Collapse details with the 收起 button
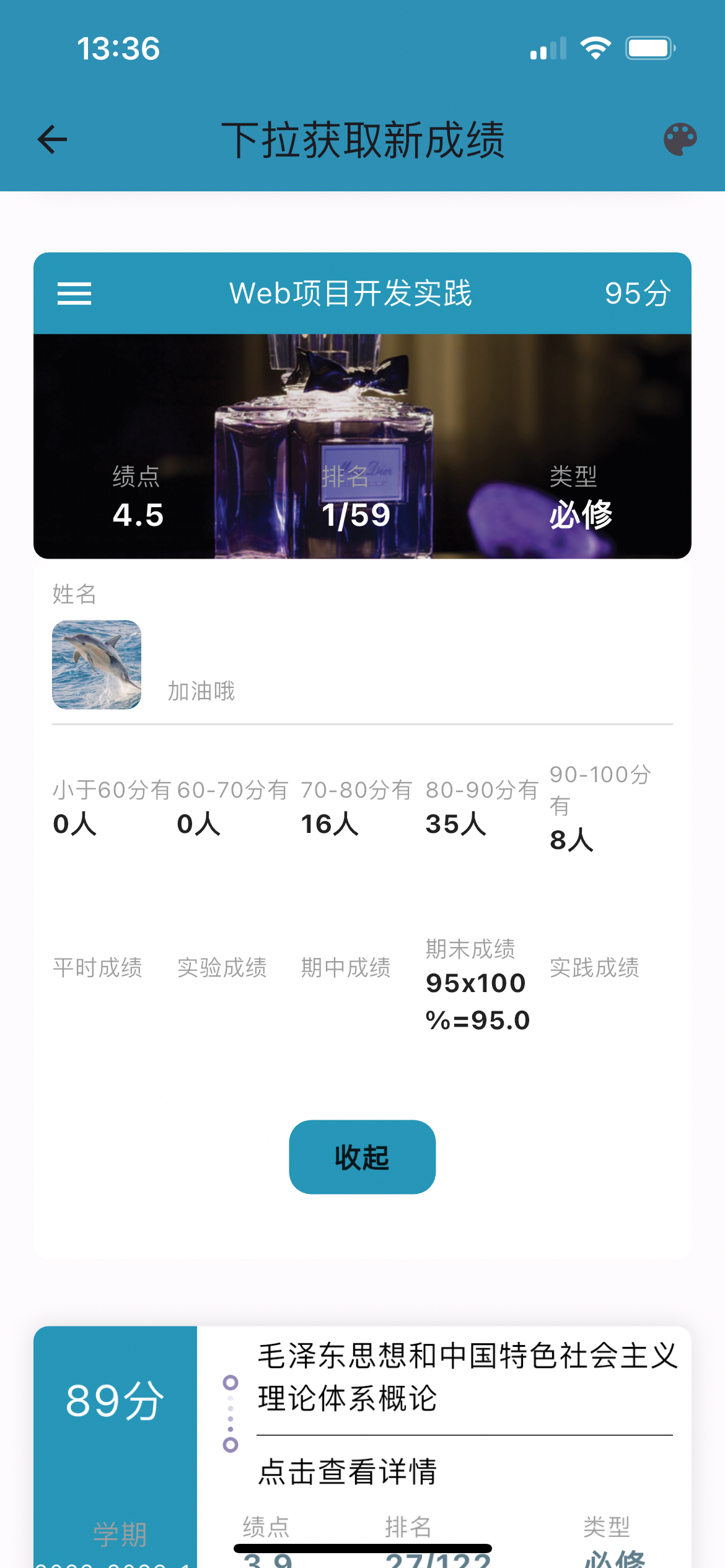This screenshot has width=725, height=1568. (x=362, y=1156)
